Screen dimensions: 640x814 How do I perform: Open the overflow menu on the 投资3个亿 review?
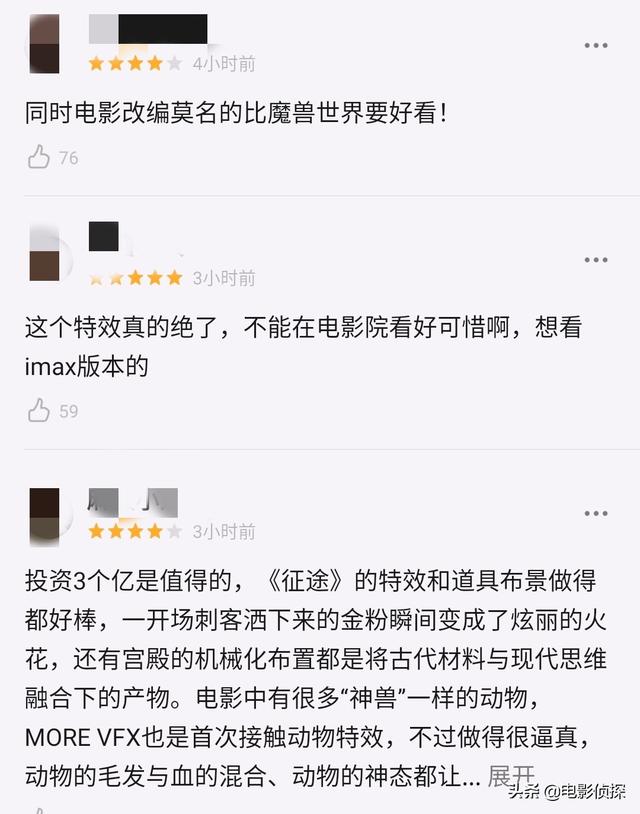click(596, 513)
